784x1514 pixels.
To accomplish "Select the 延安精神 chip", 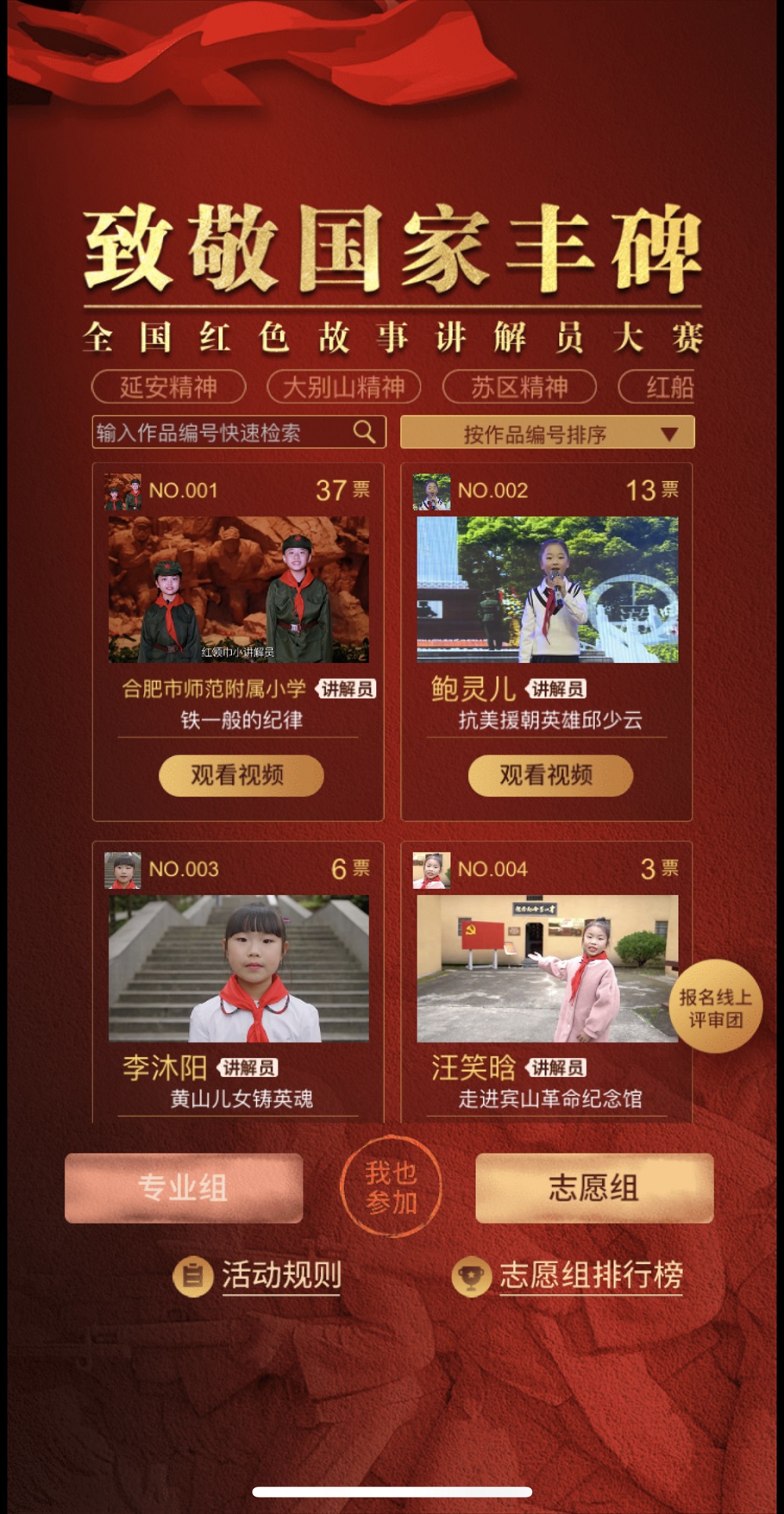I will click(169, 387).
